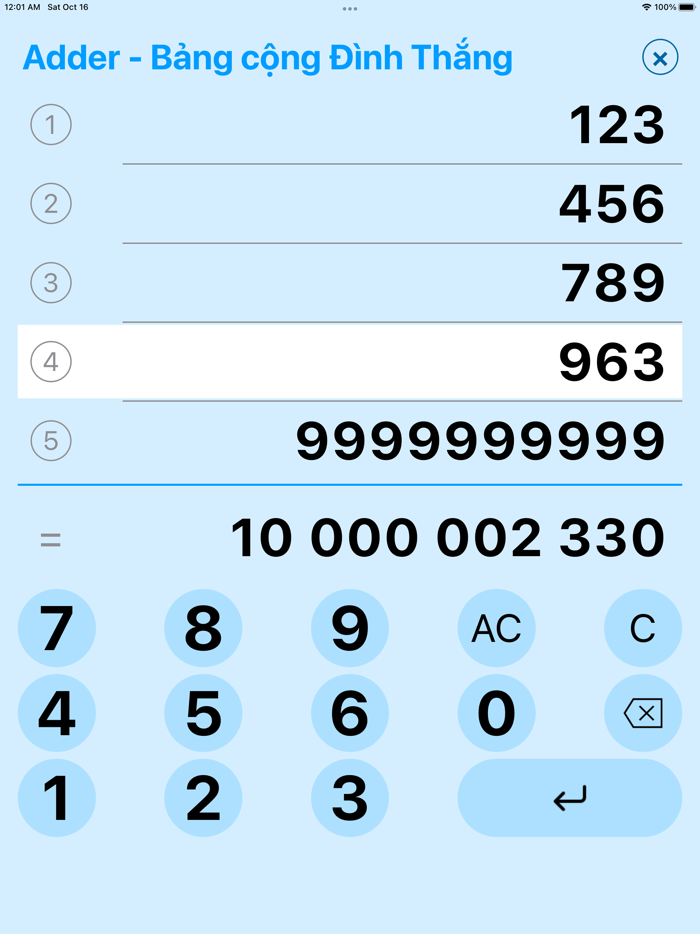
Task: Hit the return key to confirm
Action: [569, 798]
